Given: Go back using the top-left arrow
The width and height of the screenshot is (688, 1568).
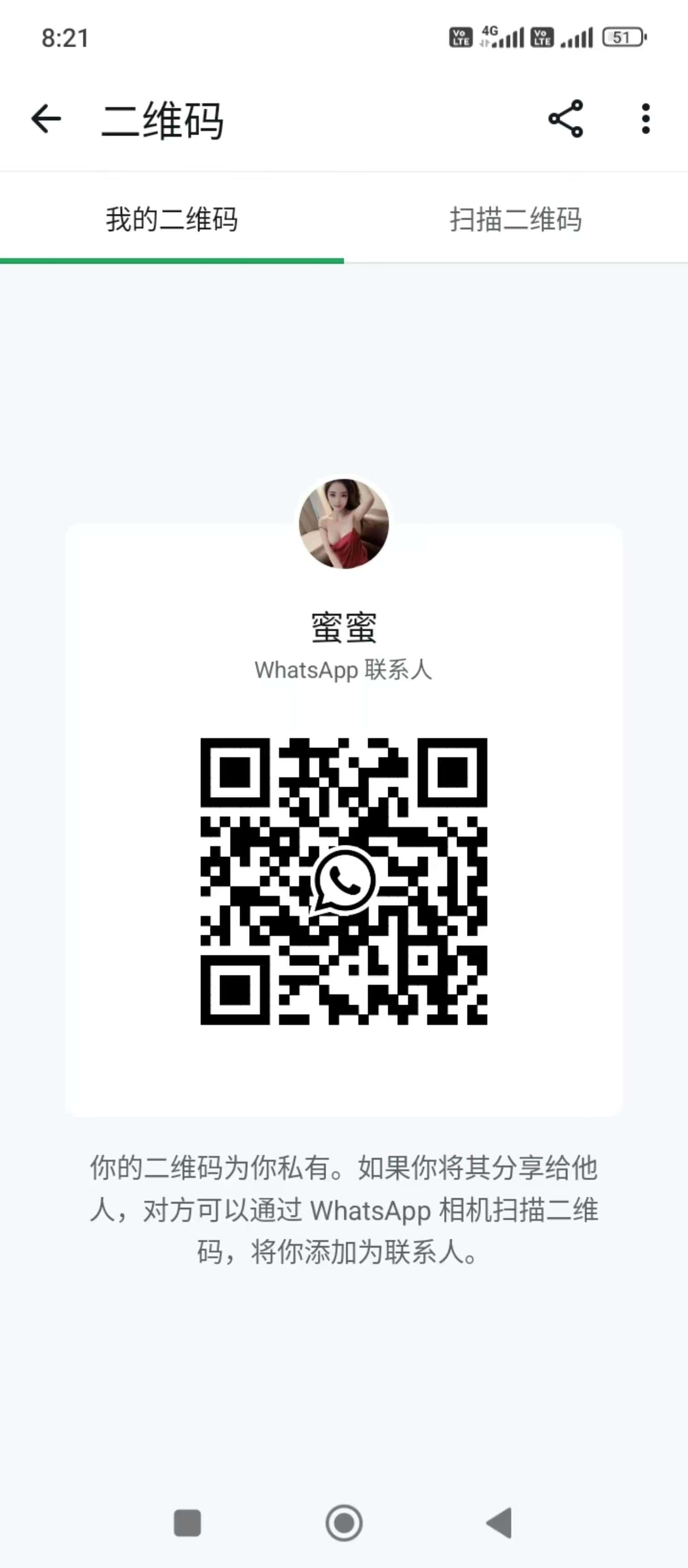Looking at the screenshot, I should [46, 118].
